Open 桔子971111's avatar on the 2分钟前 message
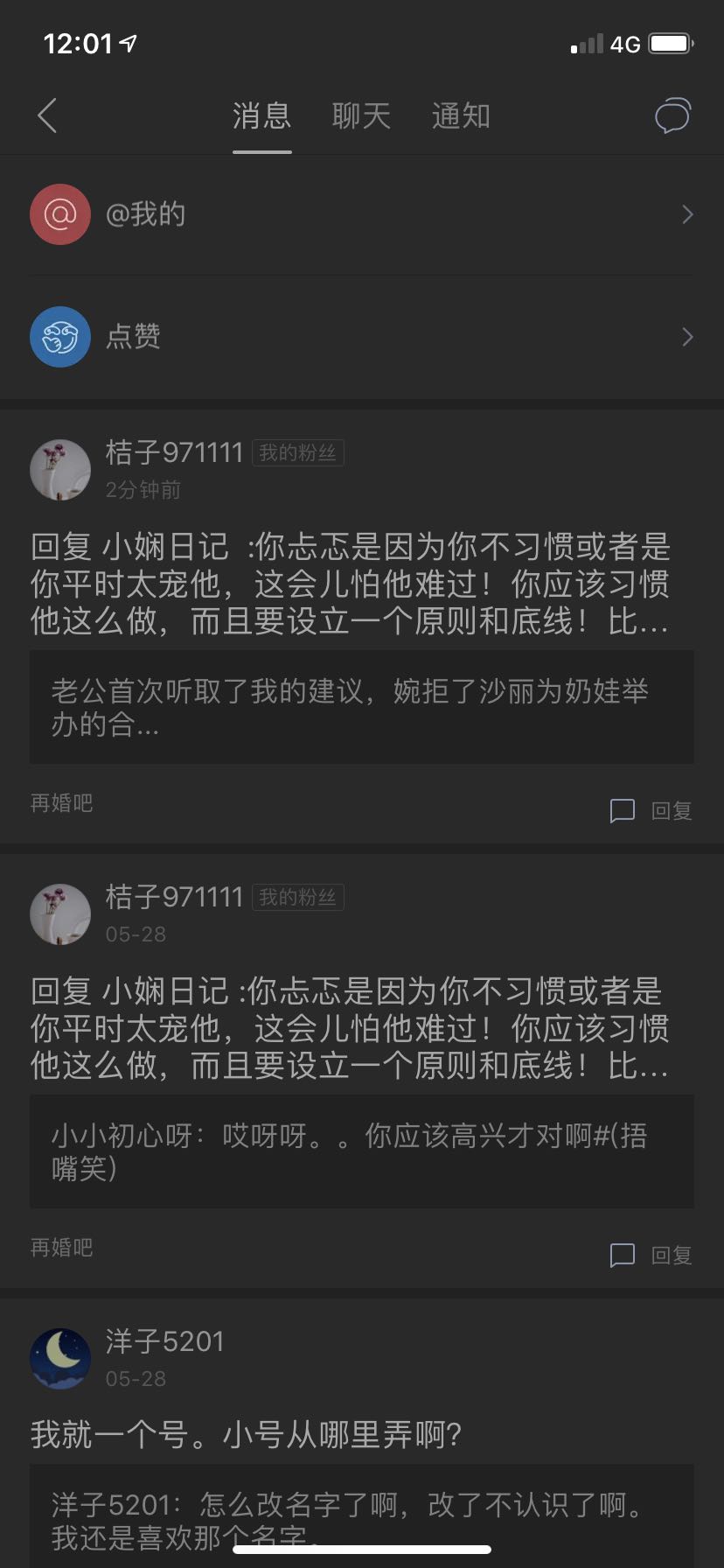This screenshot has width=724, height=1568. tap(60, 470)
